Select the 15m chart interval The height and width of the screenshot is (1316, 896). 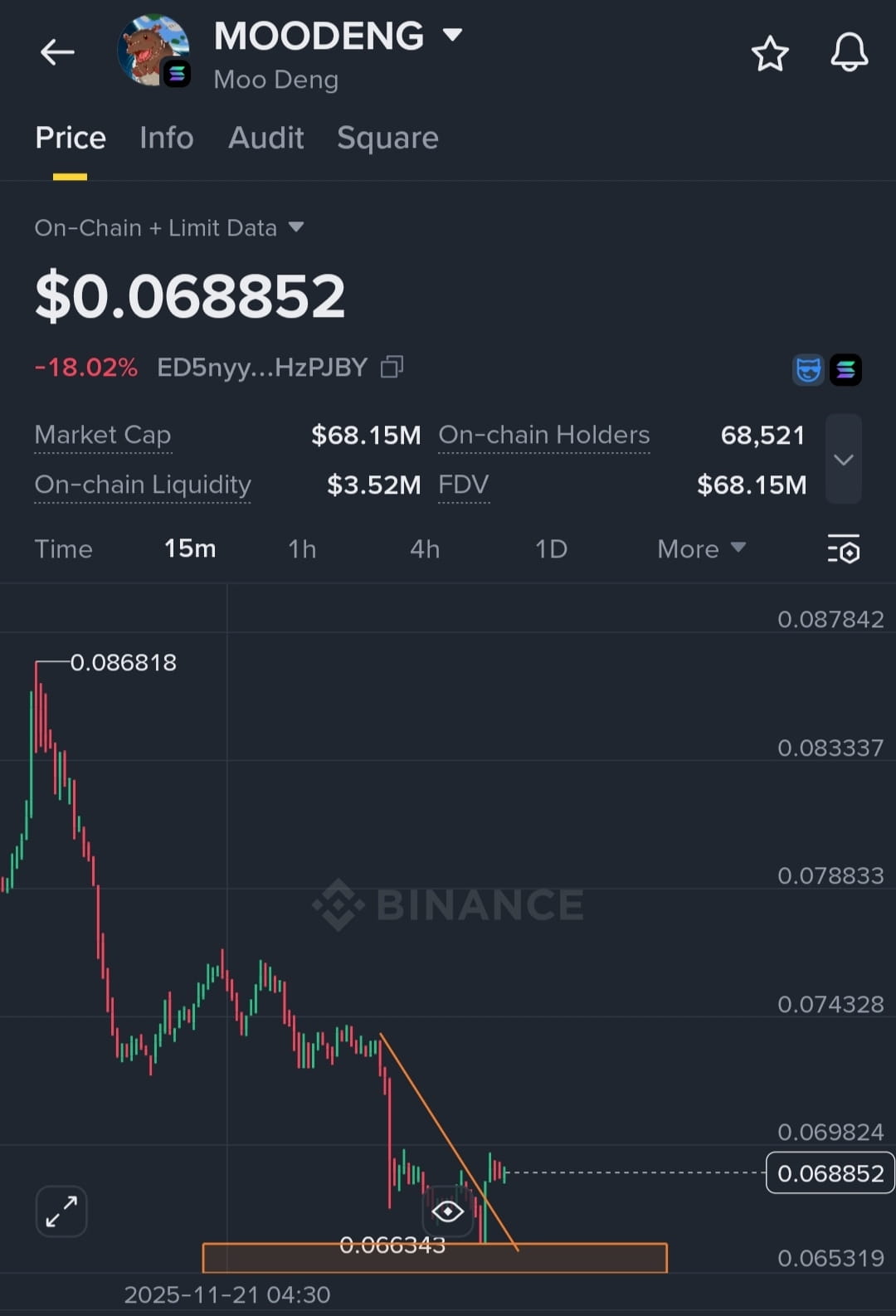coord(190,548)
